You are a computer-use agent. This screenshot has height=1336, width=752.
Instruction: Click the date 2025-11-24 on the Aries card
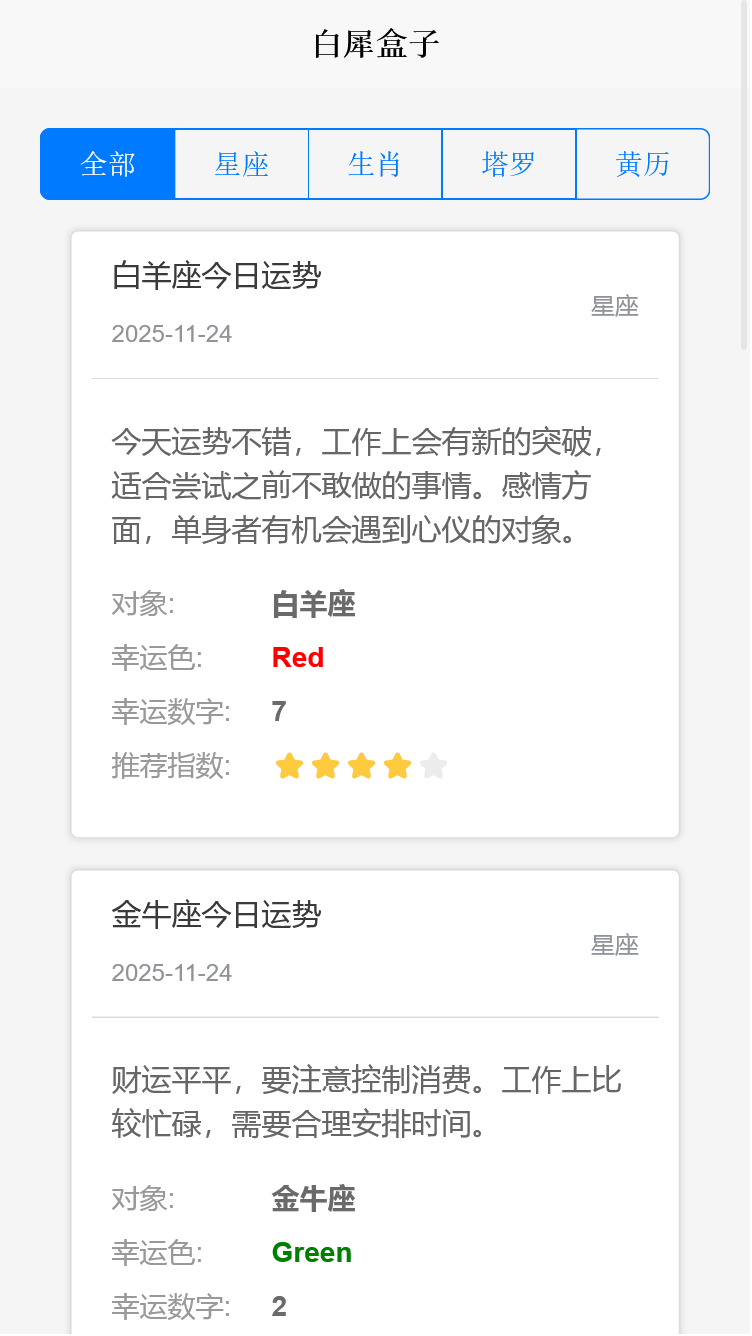[x=171, y=333]
